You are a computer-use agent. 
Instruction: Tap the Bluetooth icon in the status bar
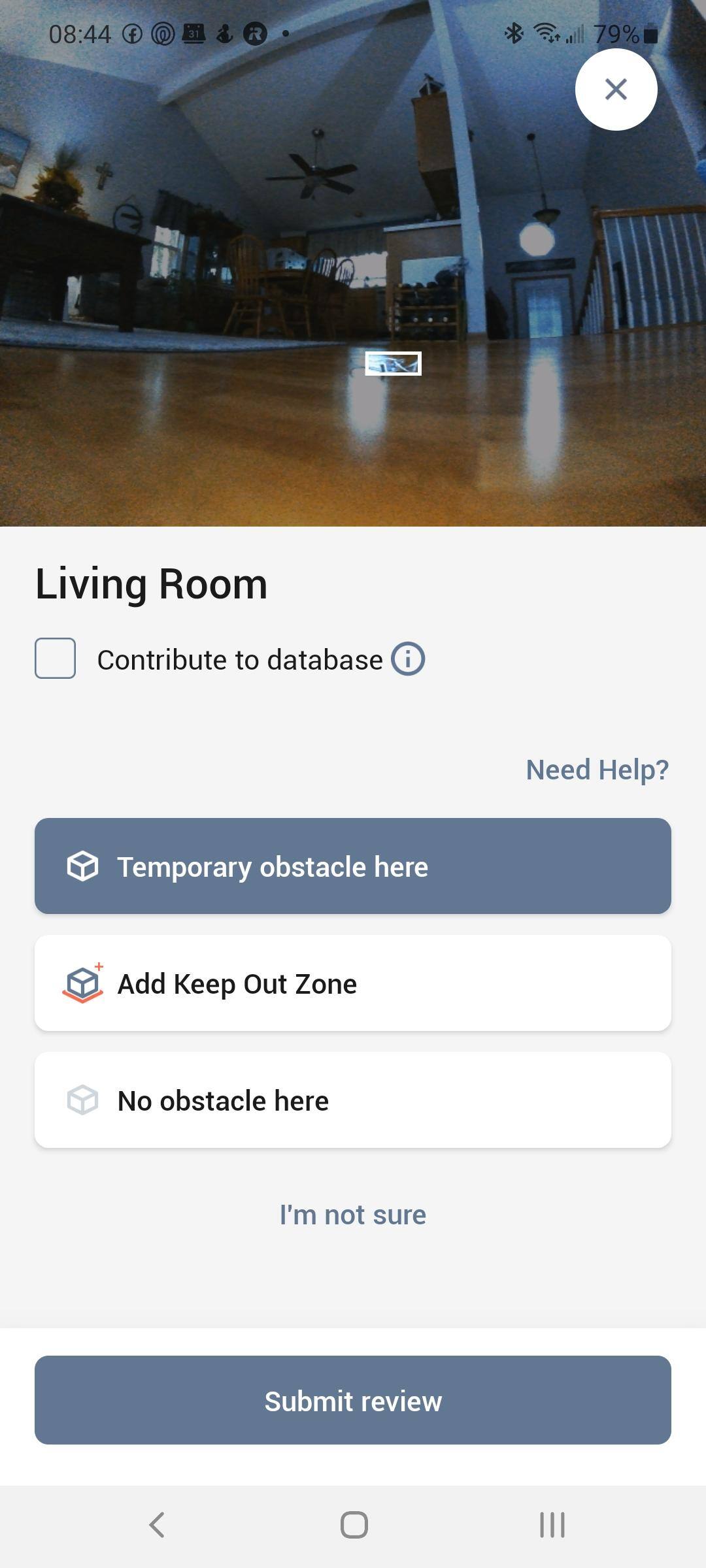pos(514,33)
